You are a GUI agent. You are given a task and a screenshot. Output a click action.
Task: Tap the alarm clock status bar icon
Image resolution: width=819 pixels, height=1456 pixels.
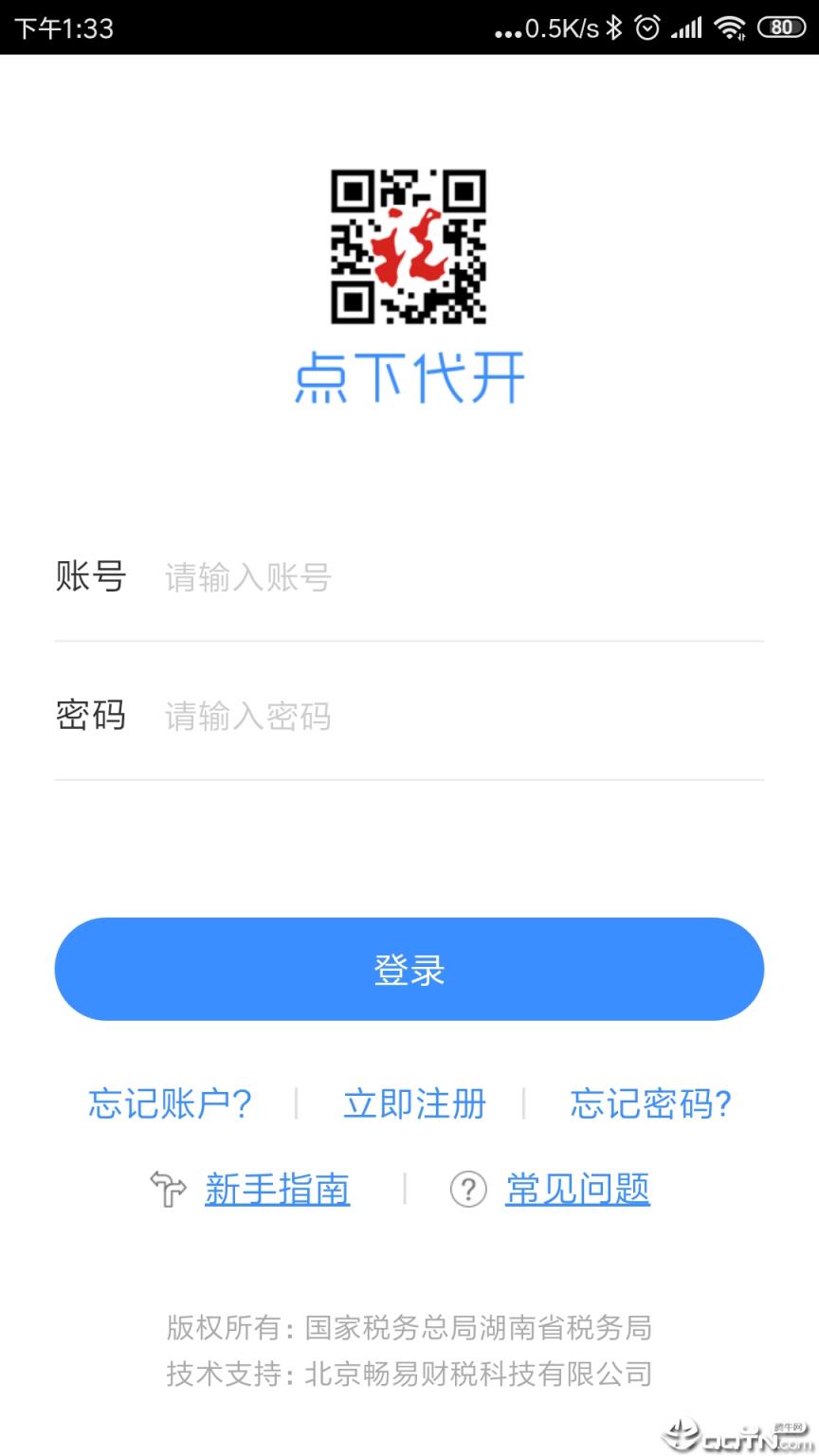[x=646, y=27]
